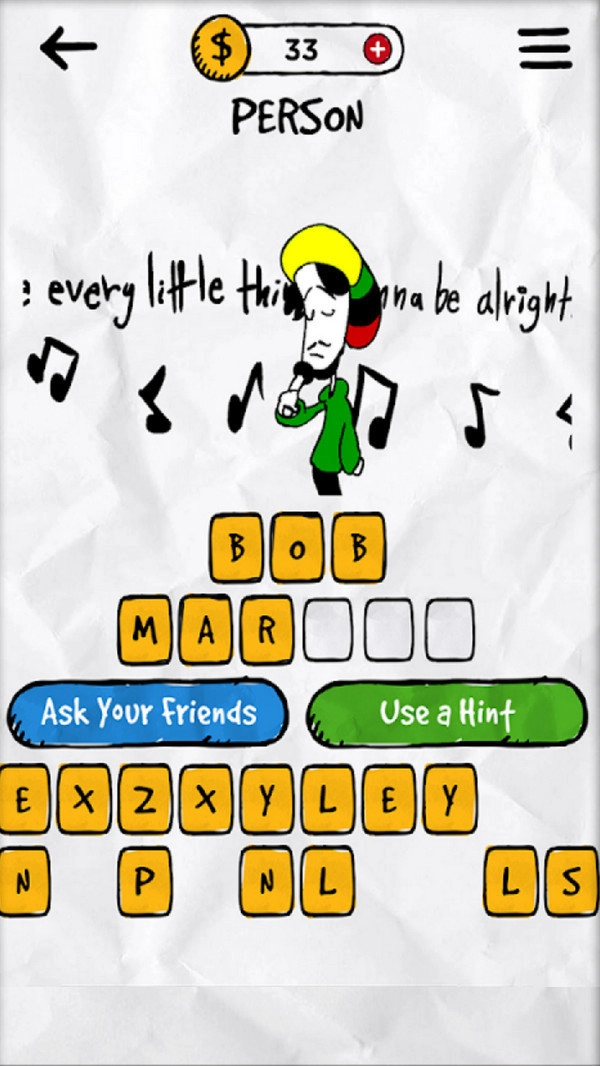This screenshot has width=600, height=1066.
Task: Remove the placed letter M from the answer
Action: (145, 631)
